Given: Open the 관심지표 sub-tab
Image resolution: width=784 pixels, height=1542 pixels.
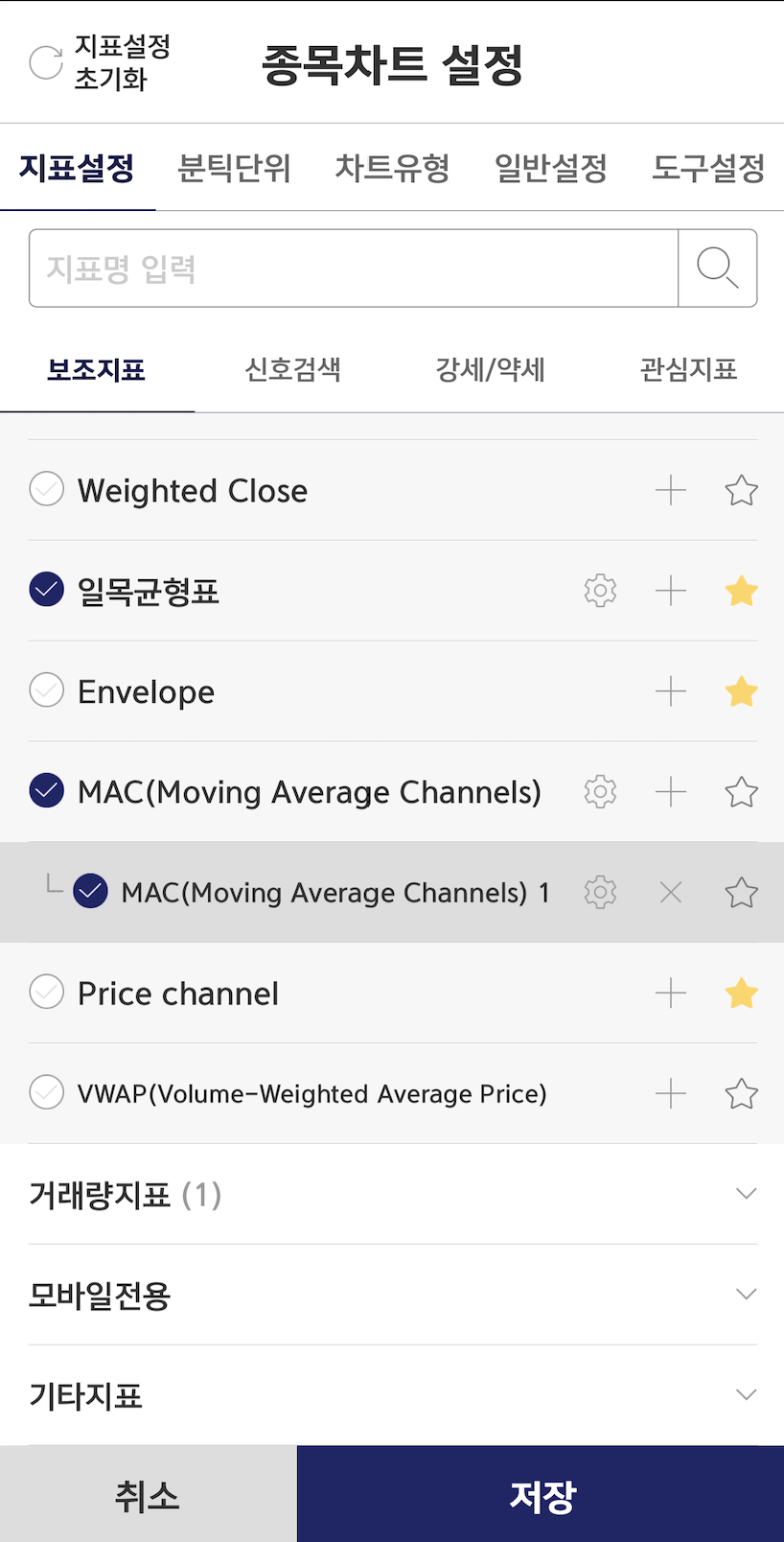Looking at the screenshot, I should [688, 369].
